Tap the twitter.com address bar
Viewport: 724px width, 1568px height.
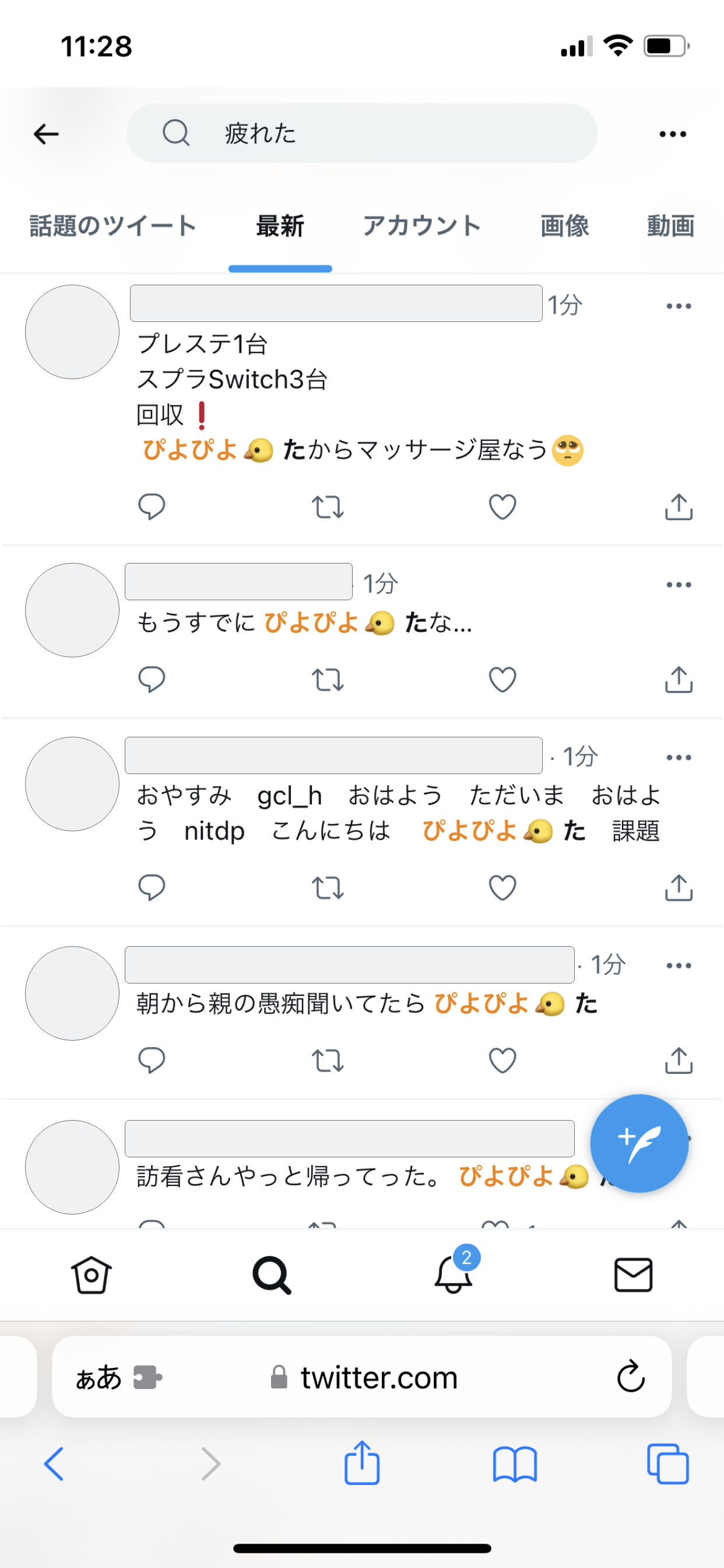(377, 1377)
